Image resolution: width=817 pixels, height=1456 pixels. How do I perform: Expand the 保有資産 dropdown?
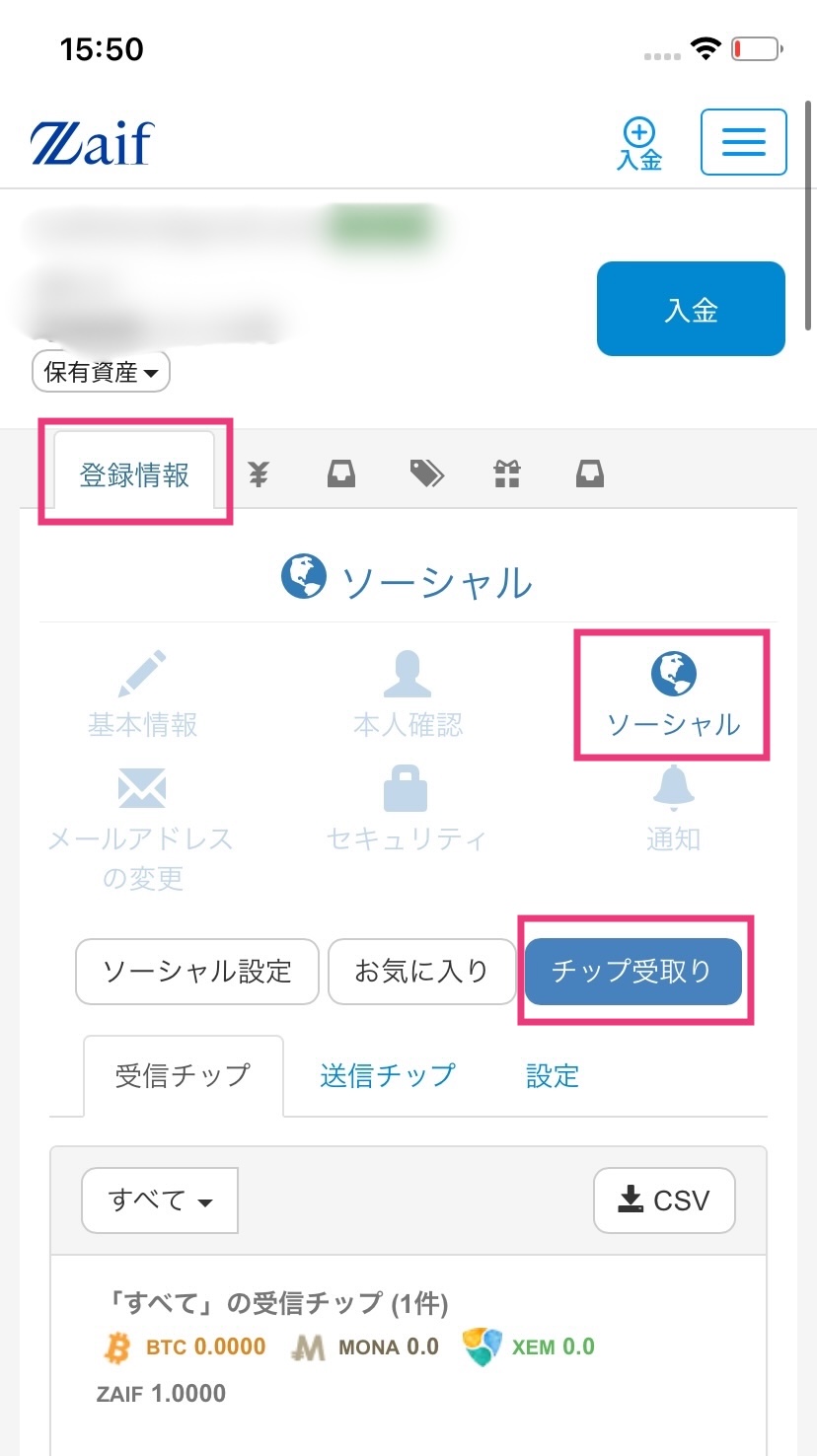[x=100, y=371]
